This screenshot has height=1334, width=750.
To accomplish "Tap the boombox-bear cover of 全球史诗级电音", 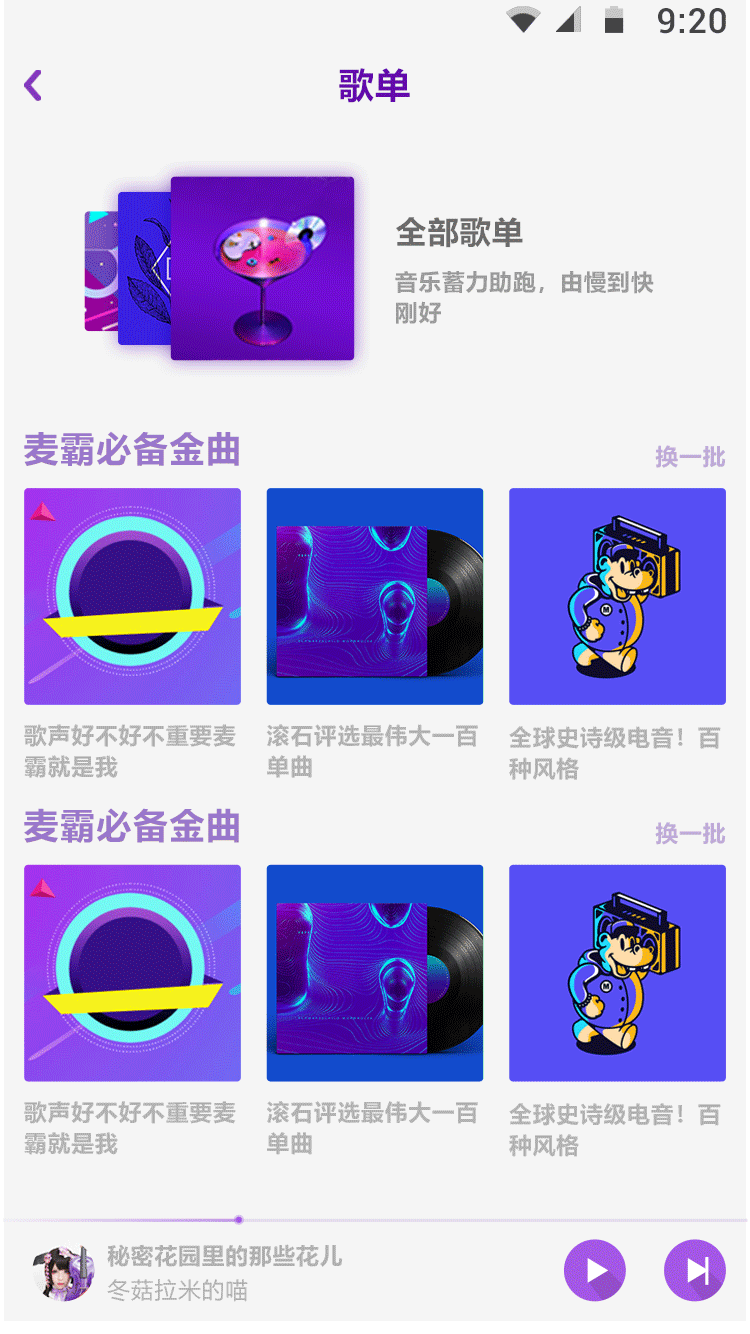I will pyautogui.click(x=617, y=595).
